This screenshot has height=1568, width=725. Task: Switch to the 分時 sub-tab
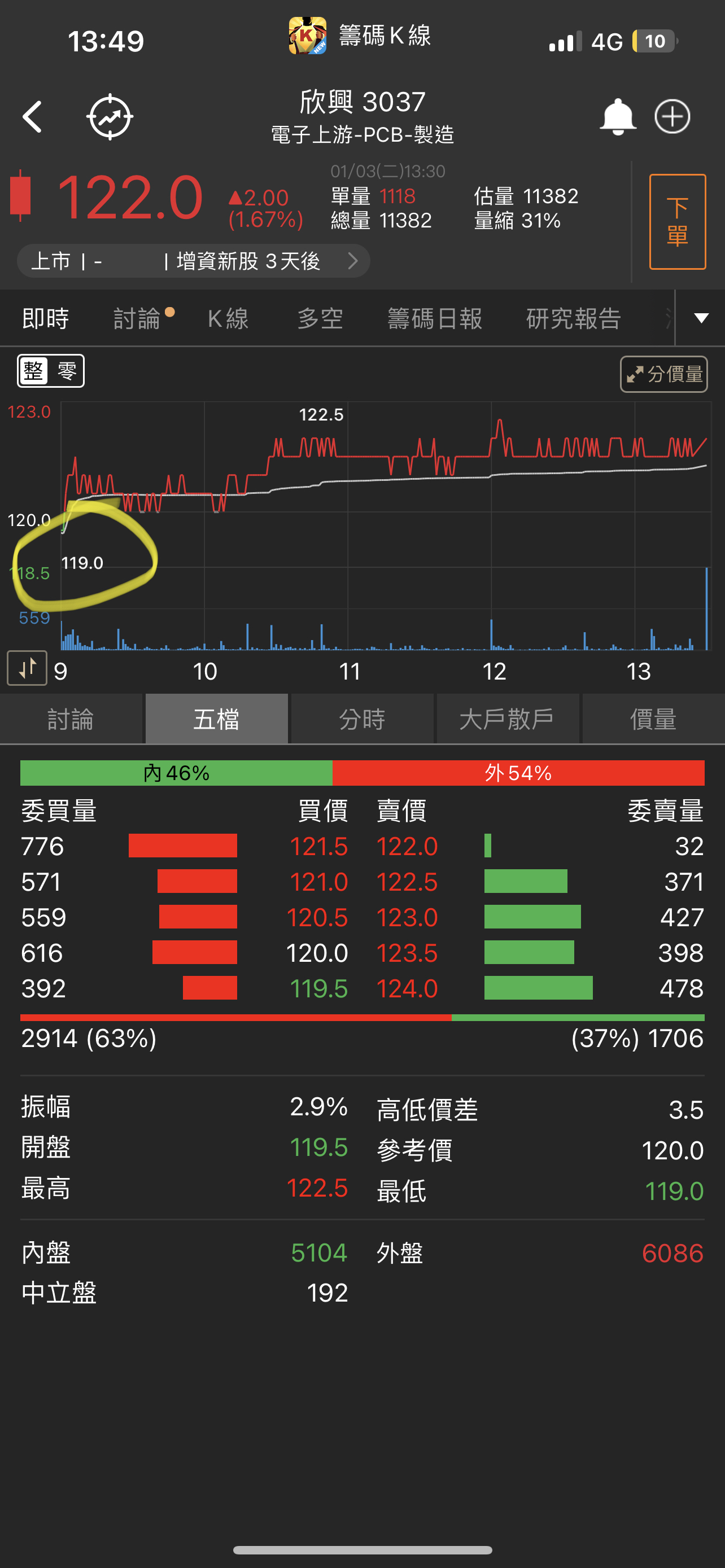[x=362, y=720]
